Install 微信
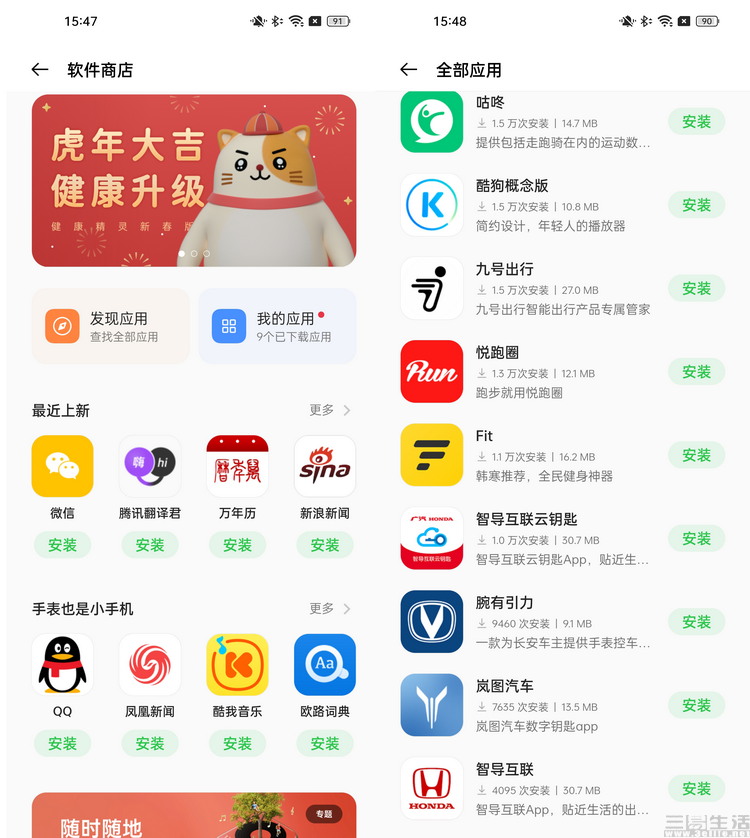The height and width of the screenshot is (838, 750). click(62, 545)
